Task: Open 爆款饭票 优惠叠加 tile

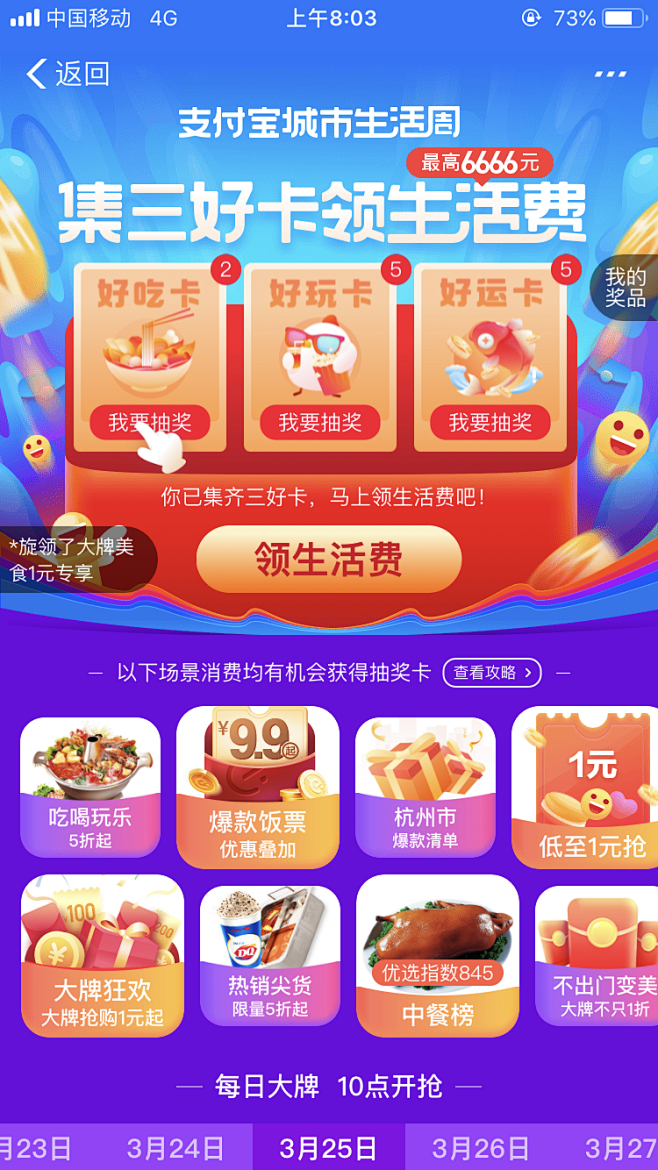Action: pyautogui.click(x=257, y=787)
